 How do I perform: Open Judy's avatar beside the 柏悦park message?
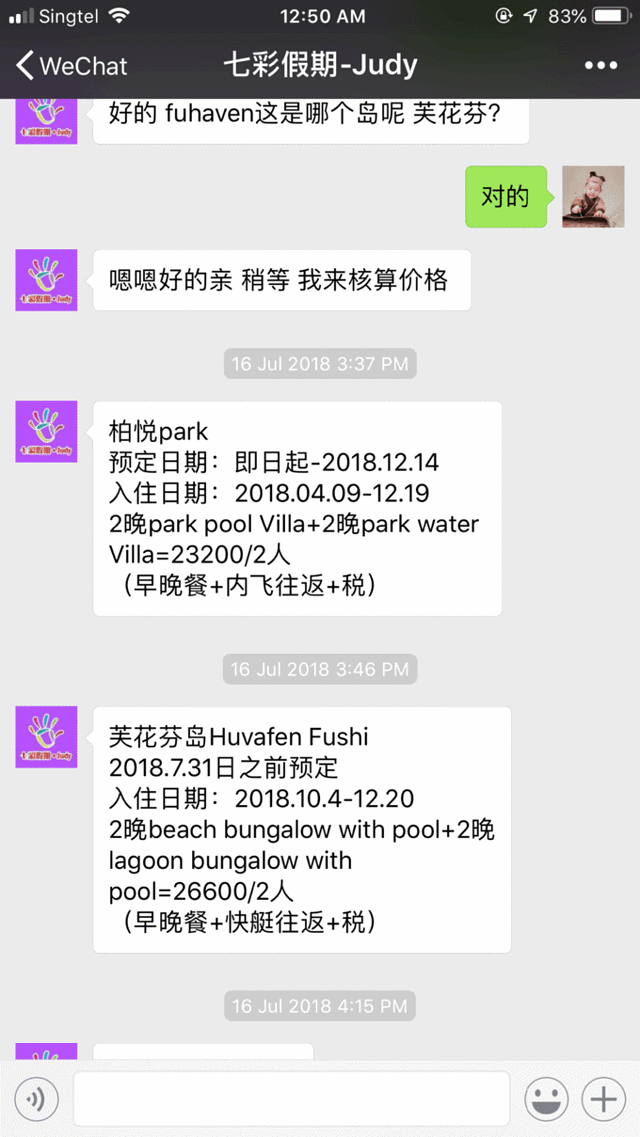(46, 432)
